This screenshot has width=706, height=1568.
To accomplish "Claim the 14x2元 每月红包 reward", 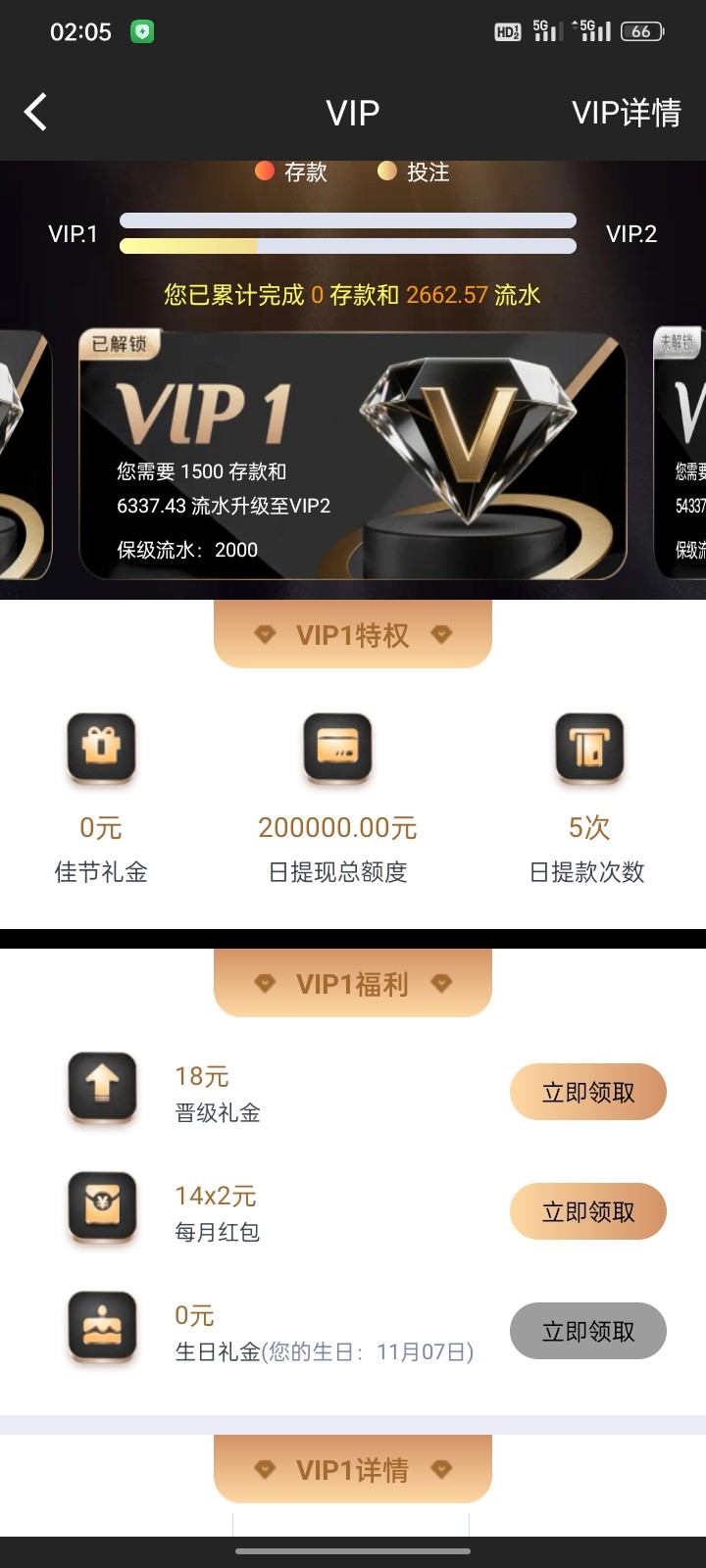I will [x=587, y=1211].
